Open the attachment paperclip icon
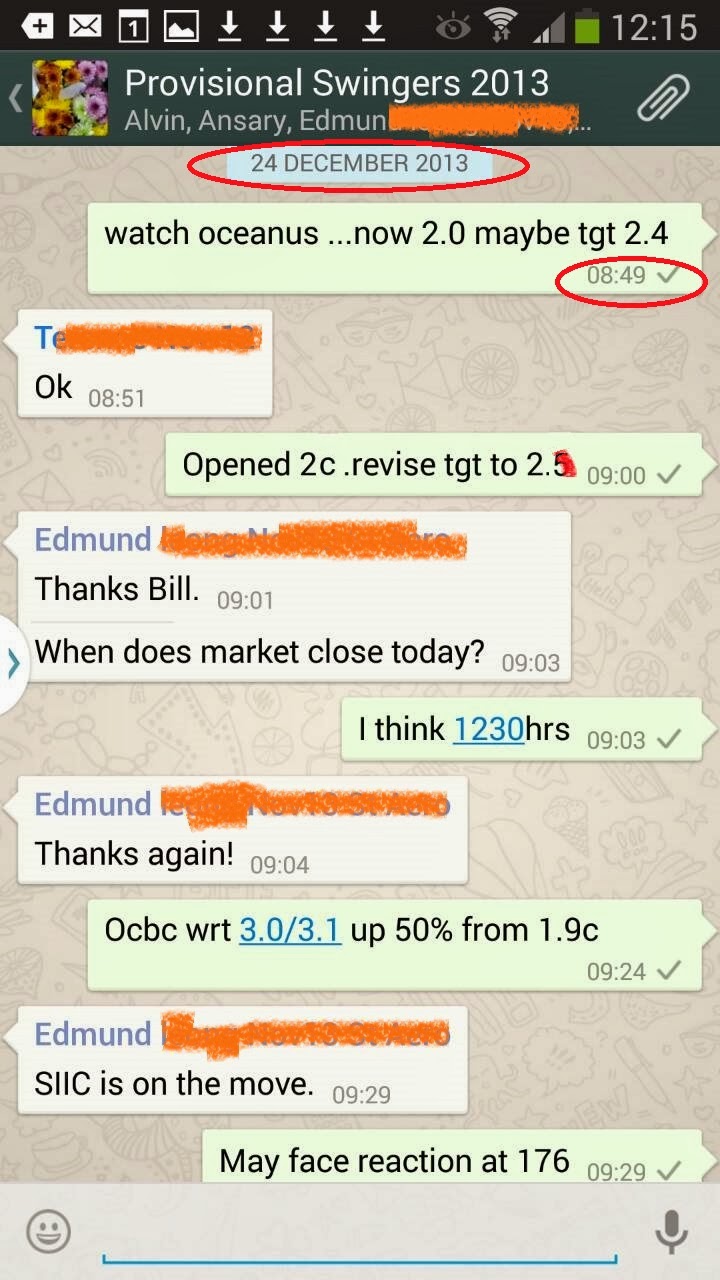Image resolution: width=720 pixels, height=1280 pixels. click(664, 98)
